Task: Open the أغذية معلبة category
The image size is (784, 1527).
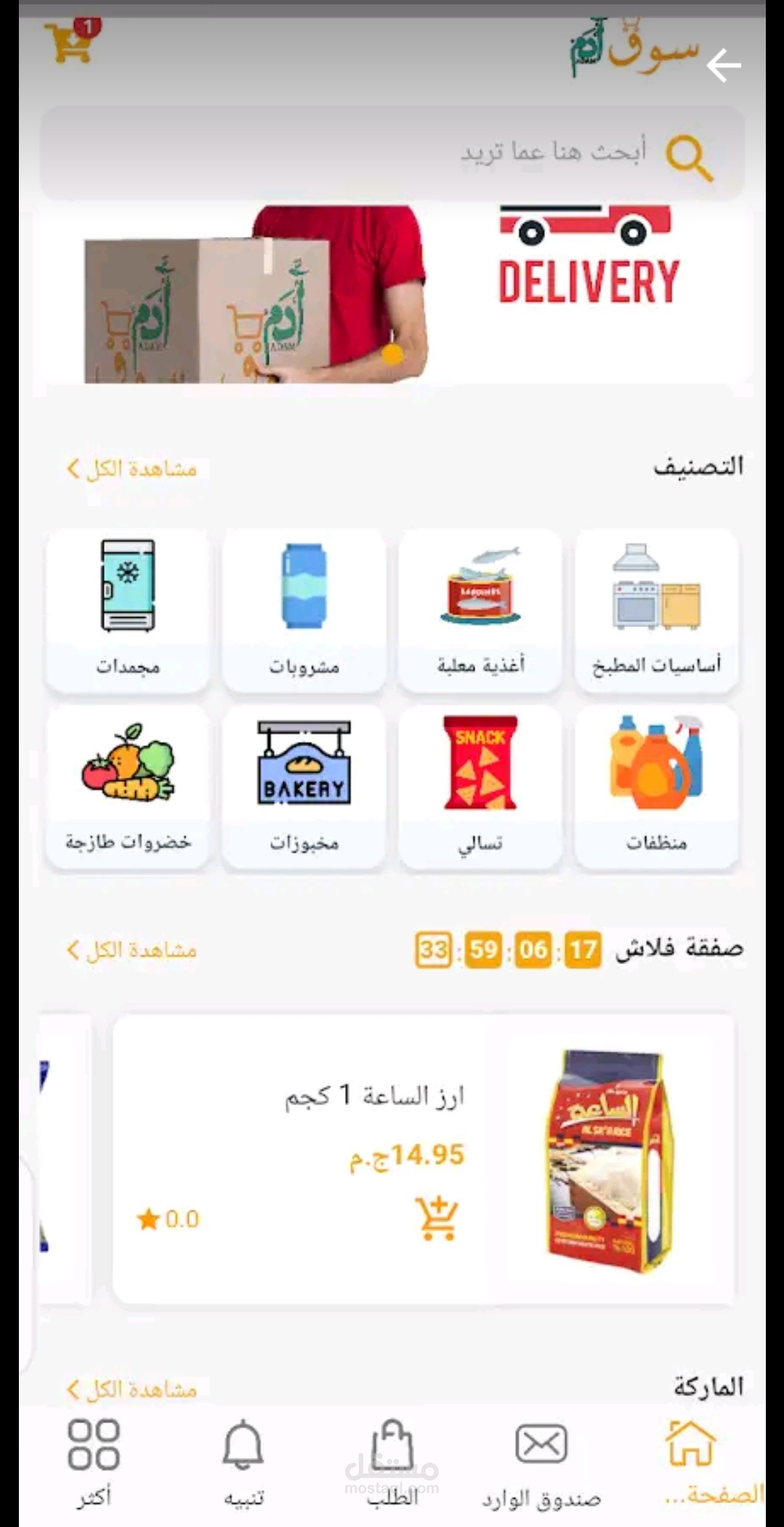Action: (480, 609)
